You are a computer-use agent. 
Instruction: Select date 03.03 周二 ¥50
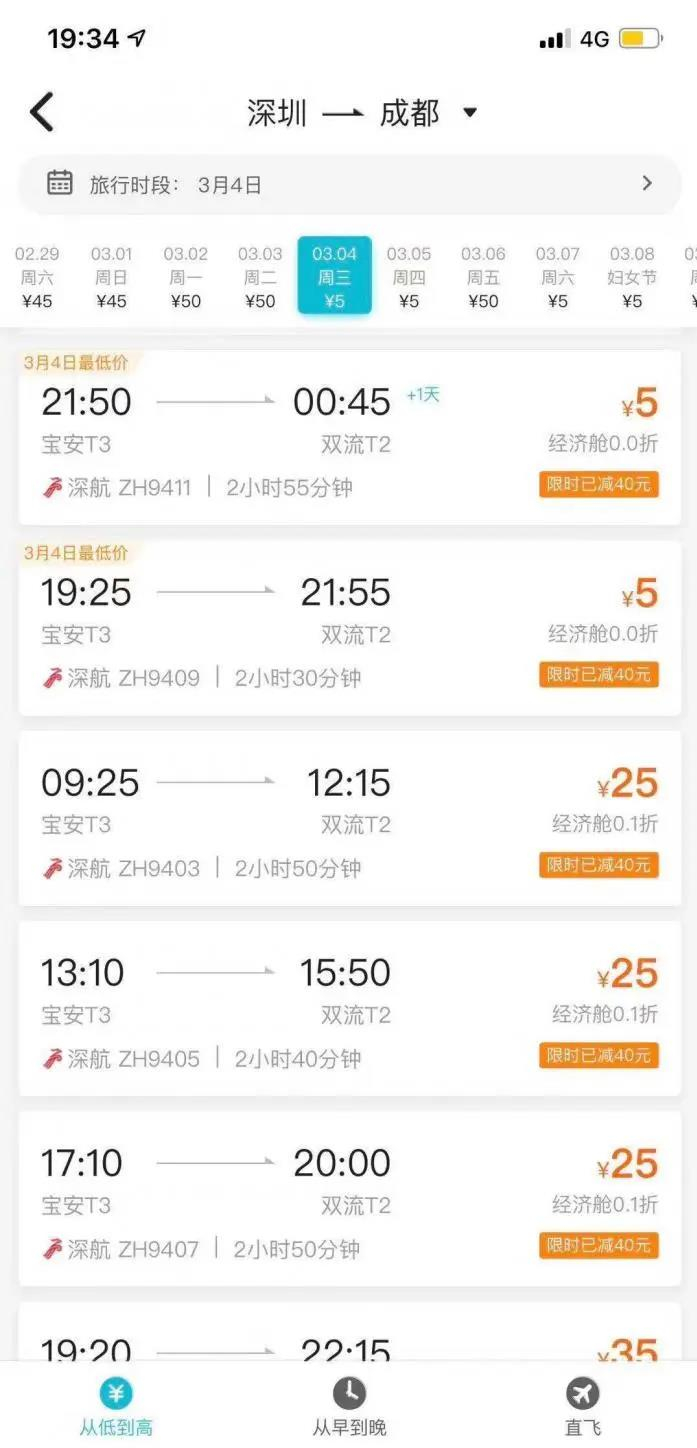click(260, 277)
